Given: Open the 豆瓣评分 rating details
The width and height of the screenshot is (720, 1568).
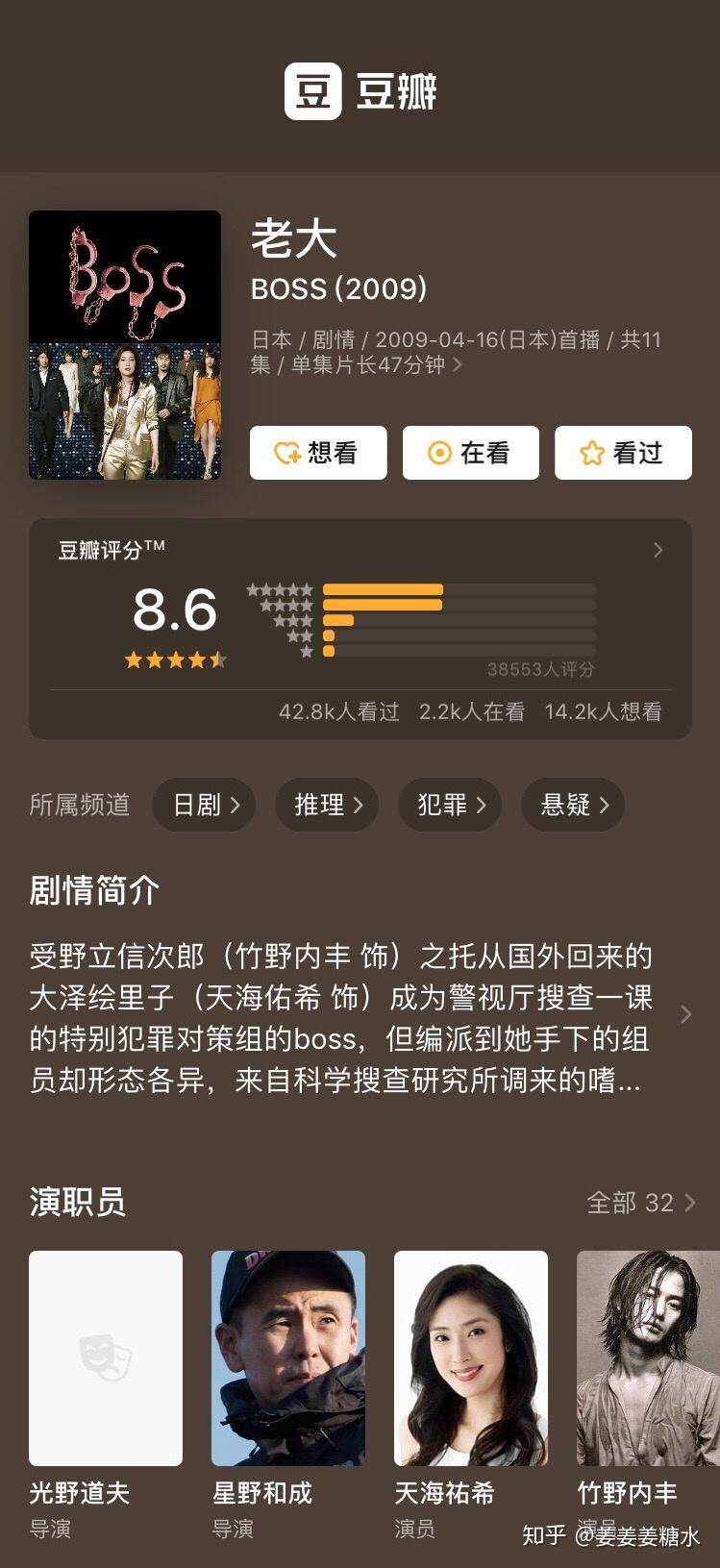Looking at the screenshot, I should [658, 550].
